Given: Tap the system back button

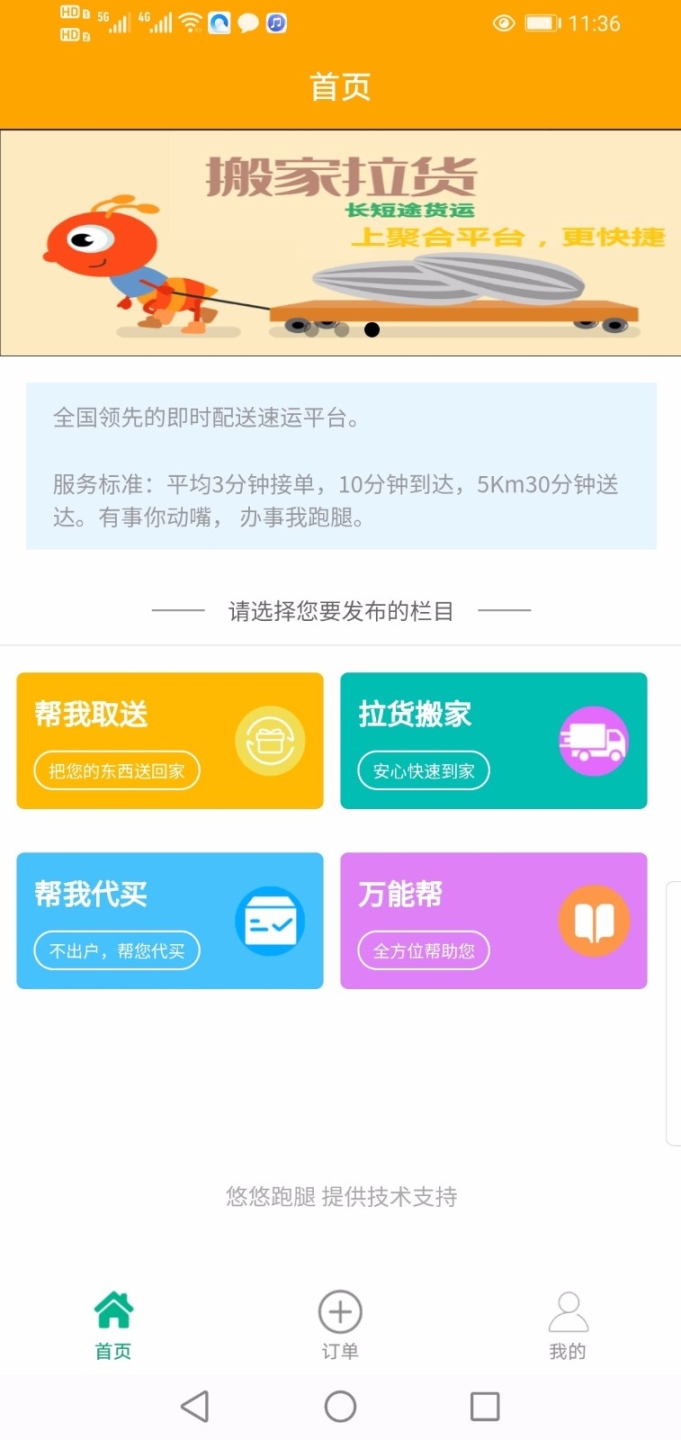Looking at the screenshot, I should (195, 1406).
